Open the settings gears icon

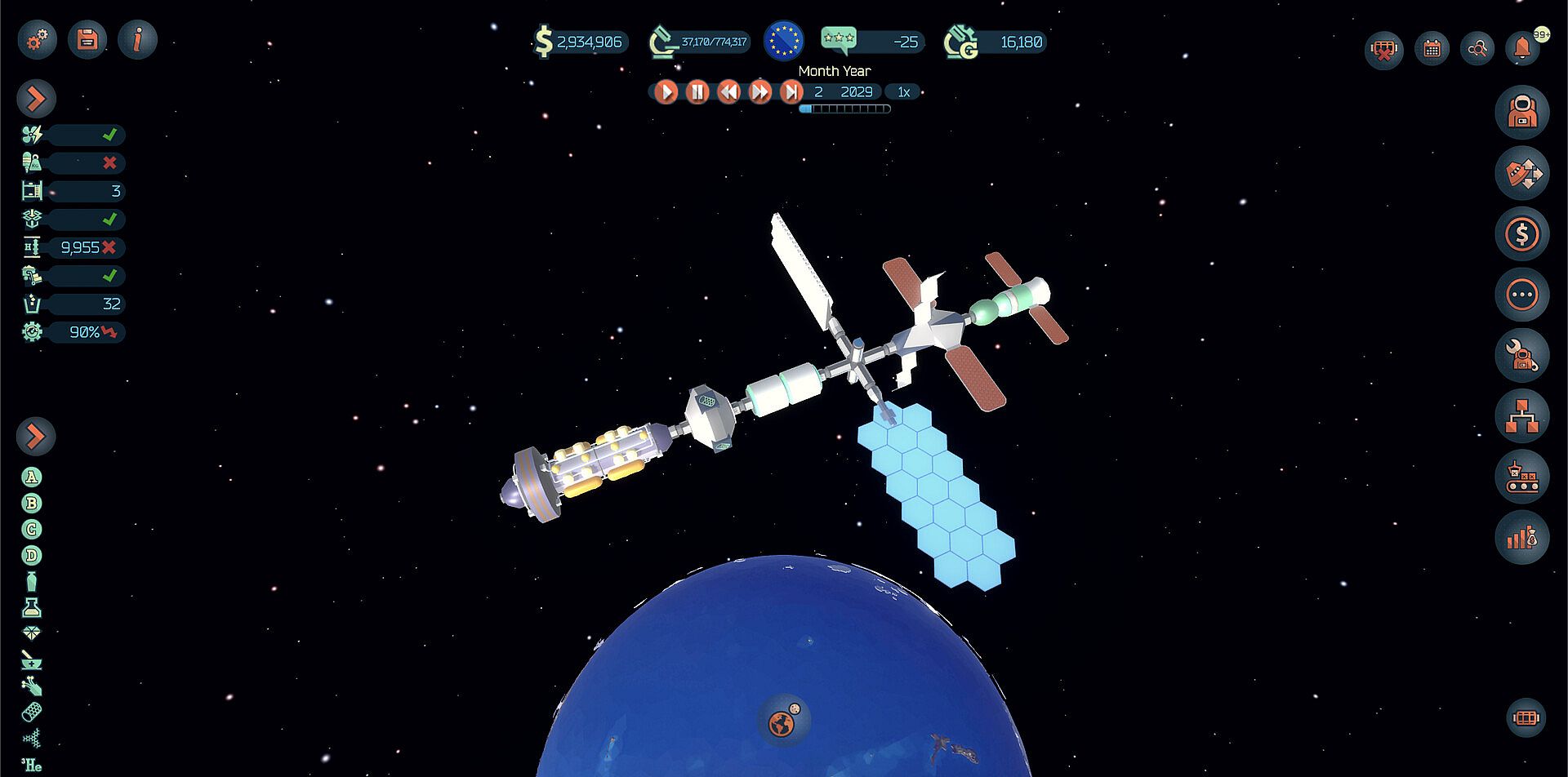tap(38, 39)
